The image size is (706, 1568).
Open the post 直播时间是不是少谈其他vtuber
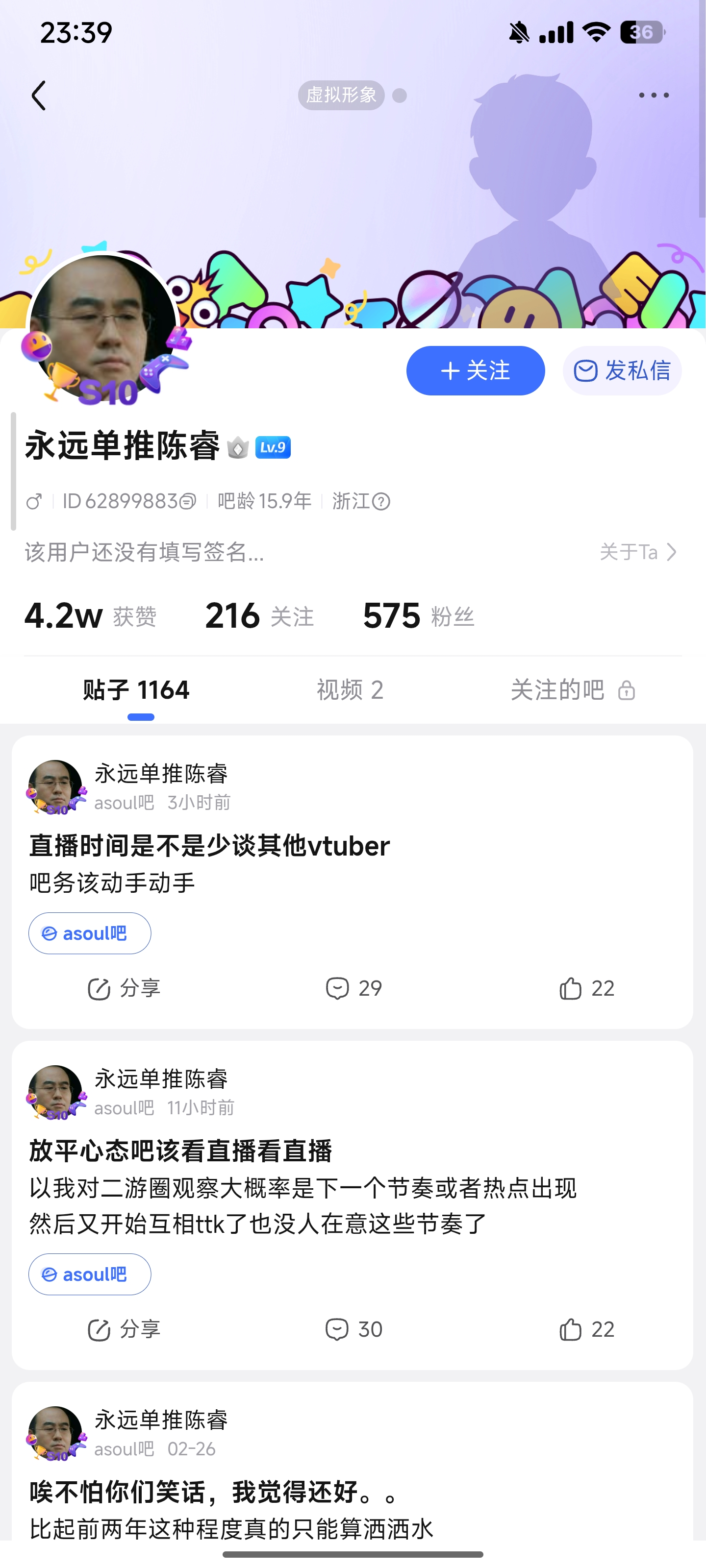[x=209, y=846]
